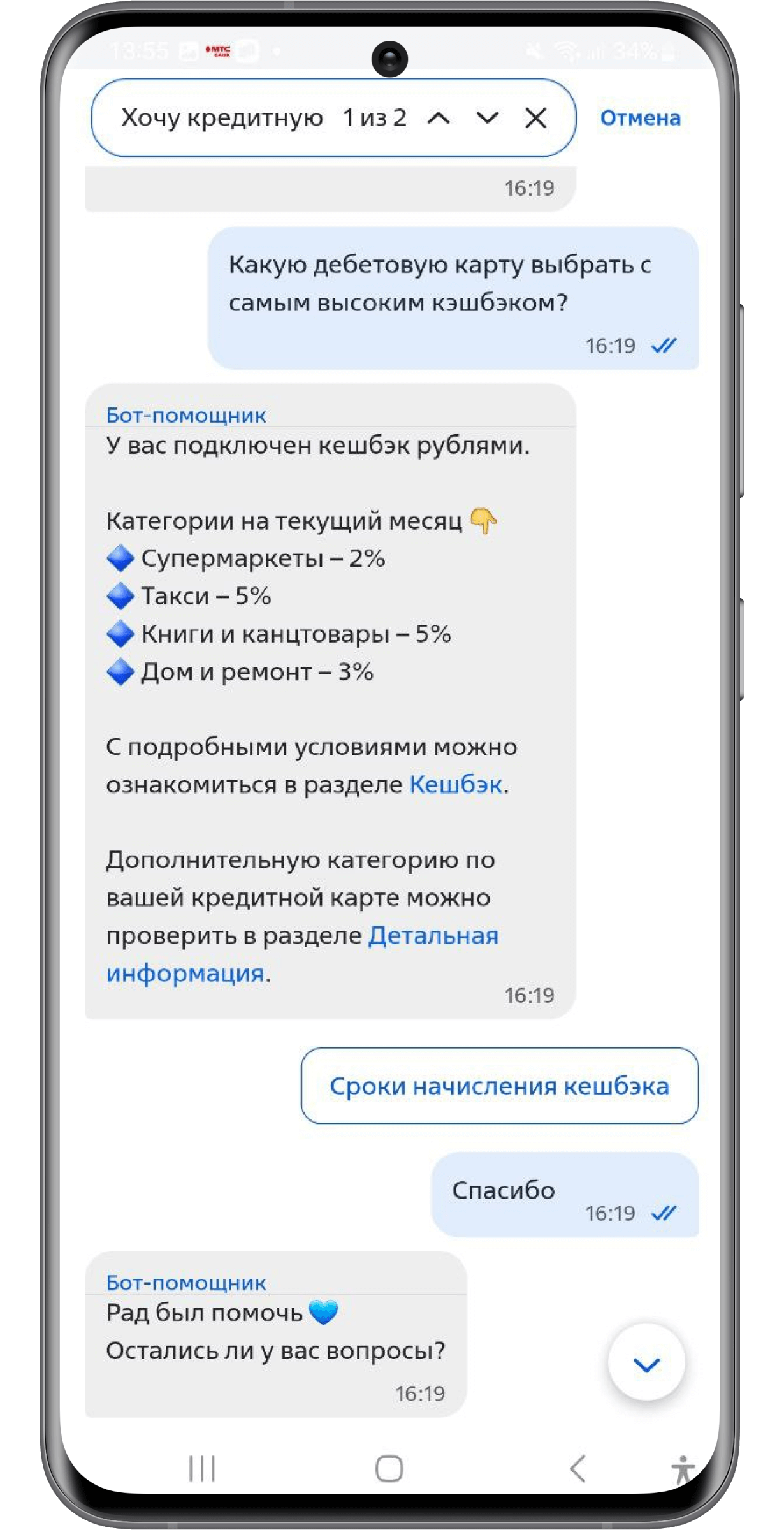Clear the search query with the X icon

coord(535,118)
